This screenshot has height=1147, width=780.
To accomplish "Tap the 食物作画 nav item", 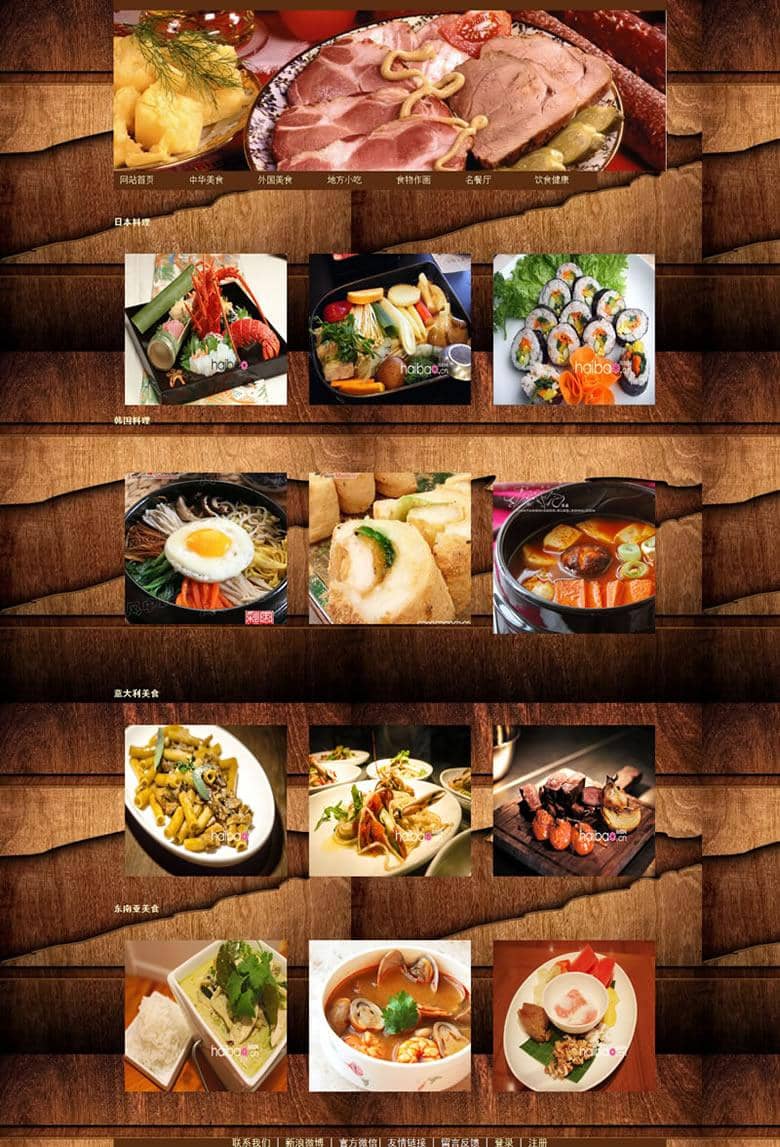I will [x=413, y=180].
